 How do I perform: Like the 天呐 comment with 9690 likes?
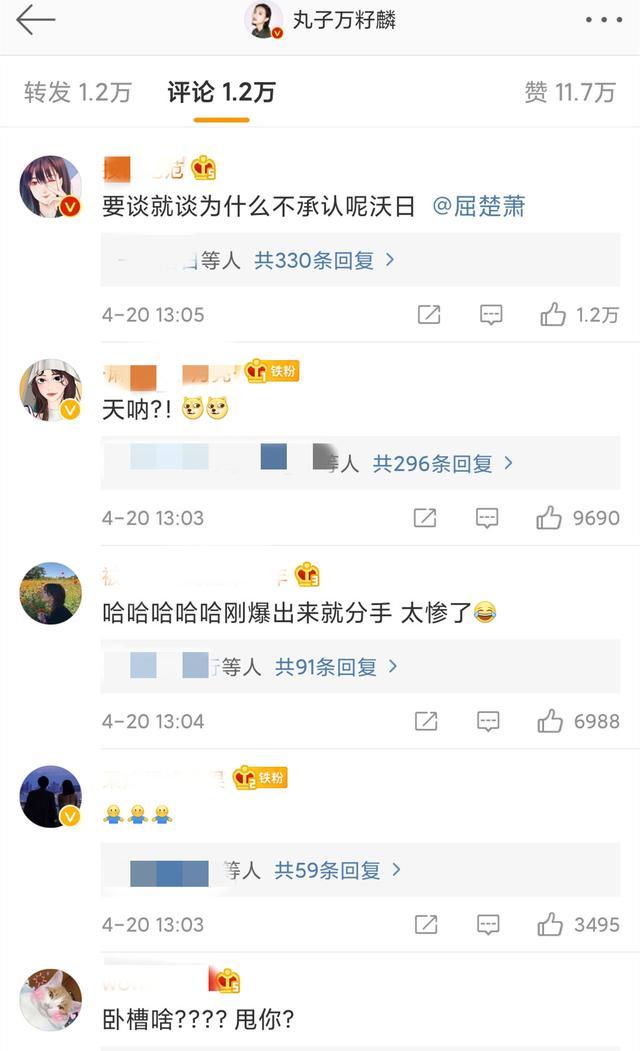(x=549, y=518)
